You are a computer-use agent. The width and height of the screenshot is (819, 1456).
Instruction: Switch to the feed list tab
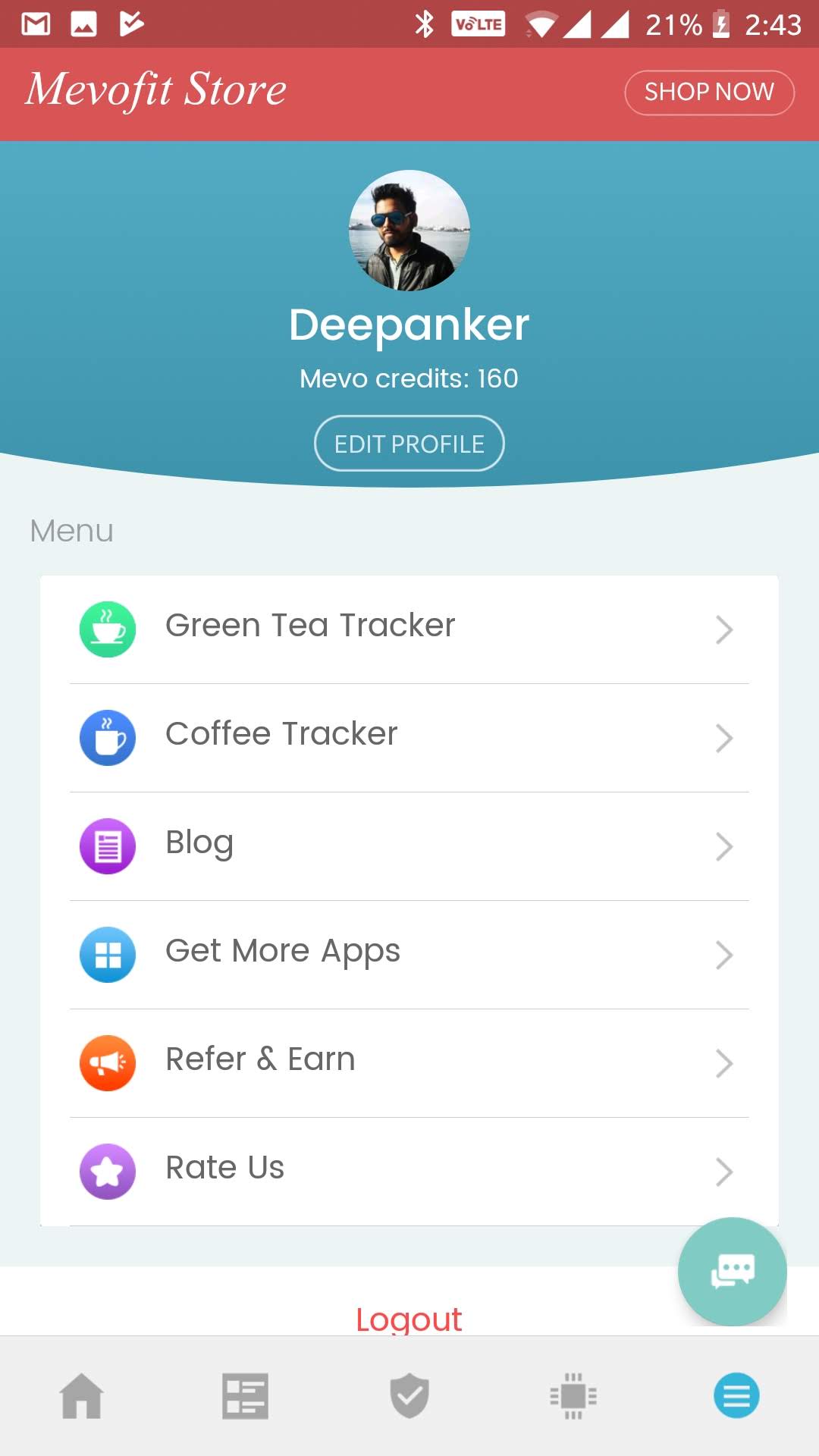point(245,1395)
